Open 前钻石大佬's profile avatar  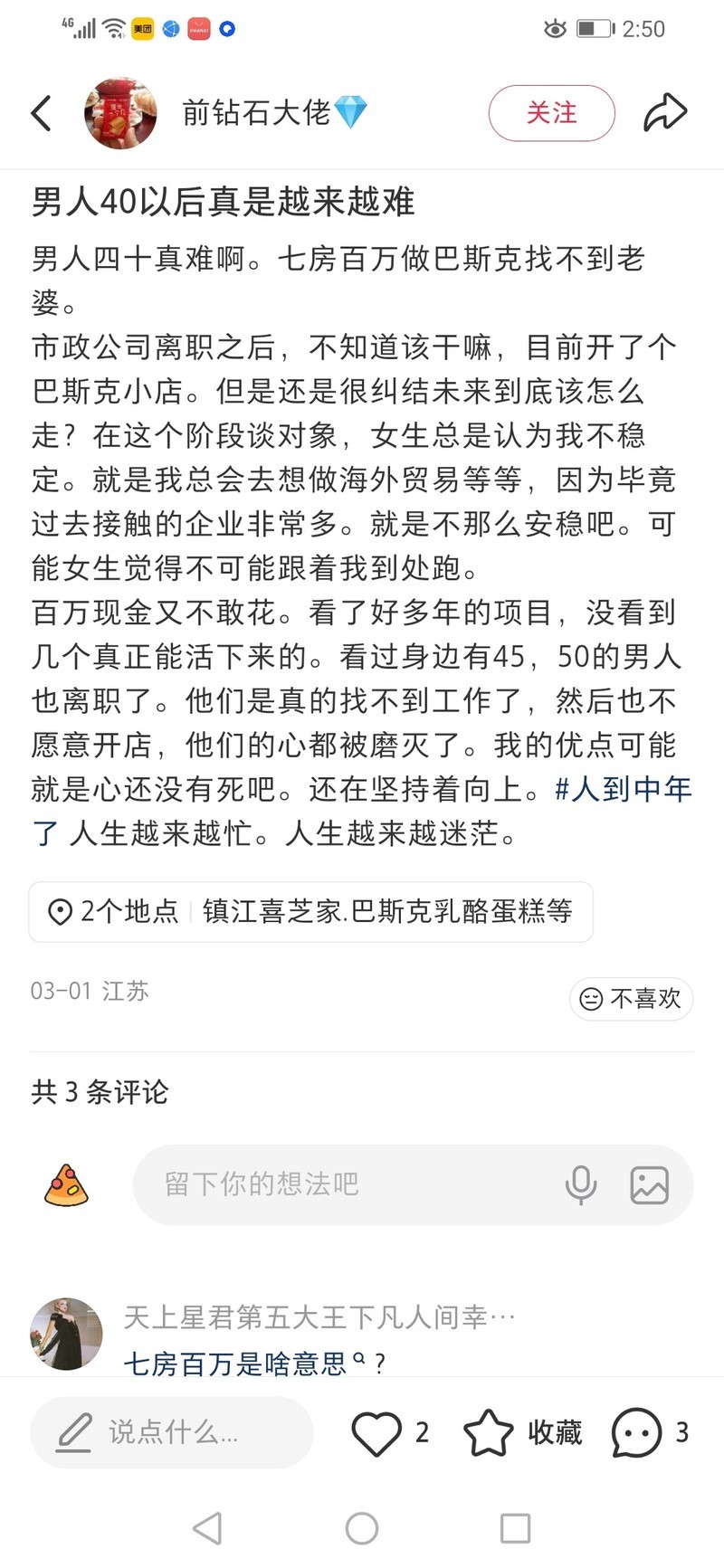click(x=120, y=113)
